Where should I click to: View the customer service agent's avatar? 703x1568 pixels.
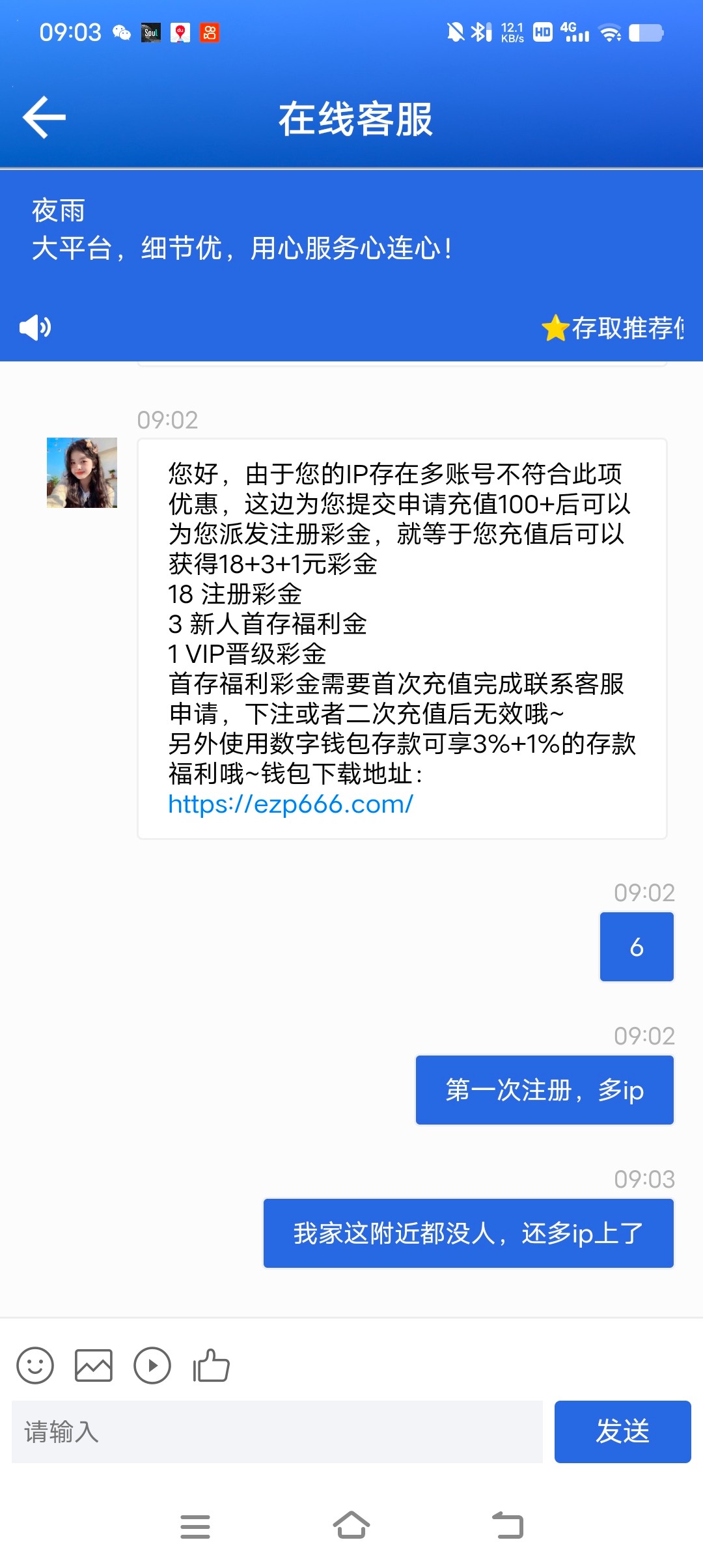(x=82, y=473)
